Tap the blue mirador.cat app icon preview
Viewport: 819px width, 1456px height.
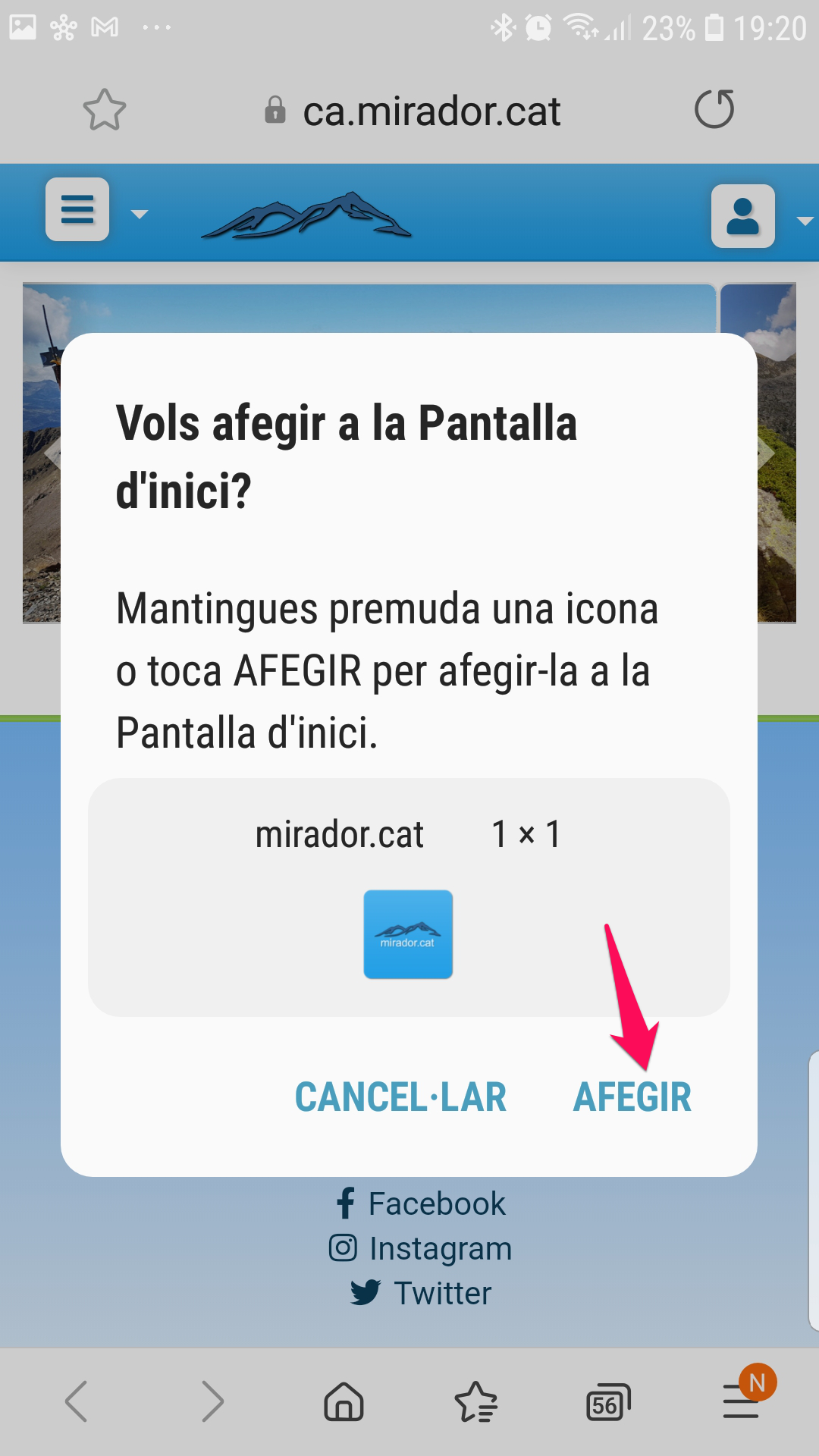pos(407,934)
